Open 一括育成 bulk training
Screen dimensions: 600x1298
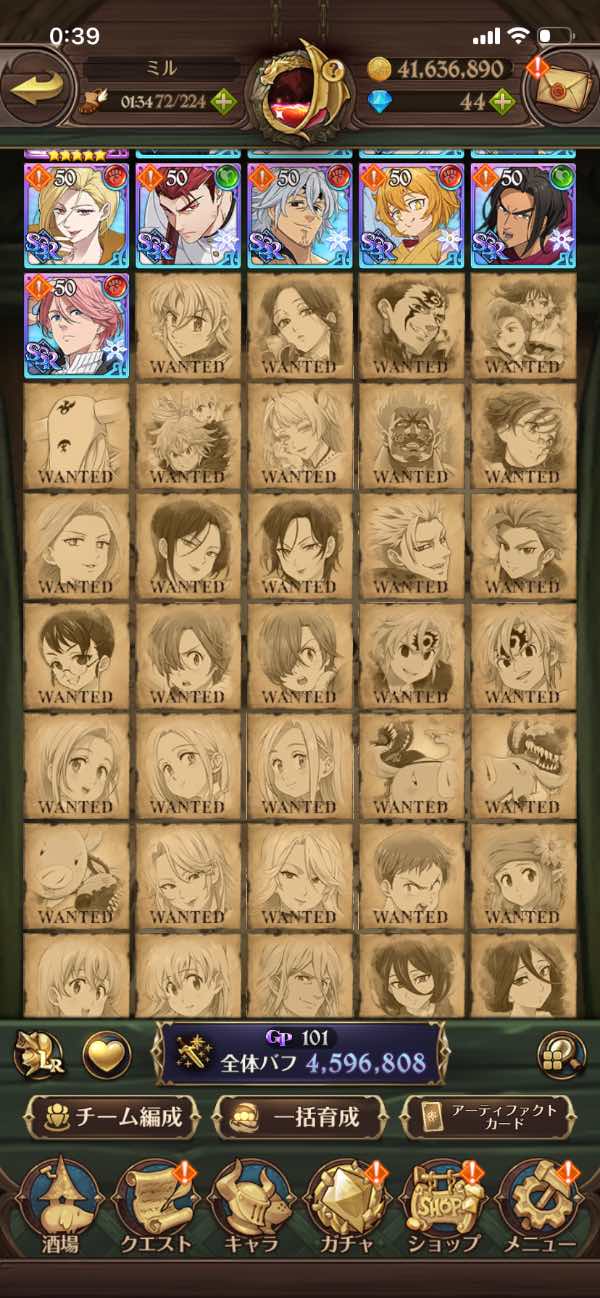[299, 1117]
